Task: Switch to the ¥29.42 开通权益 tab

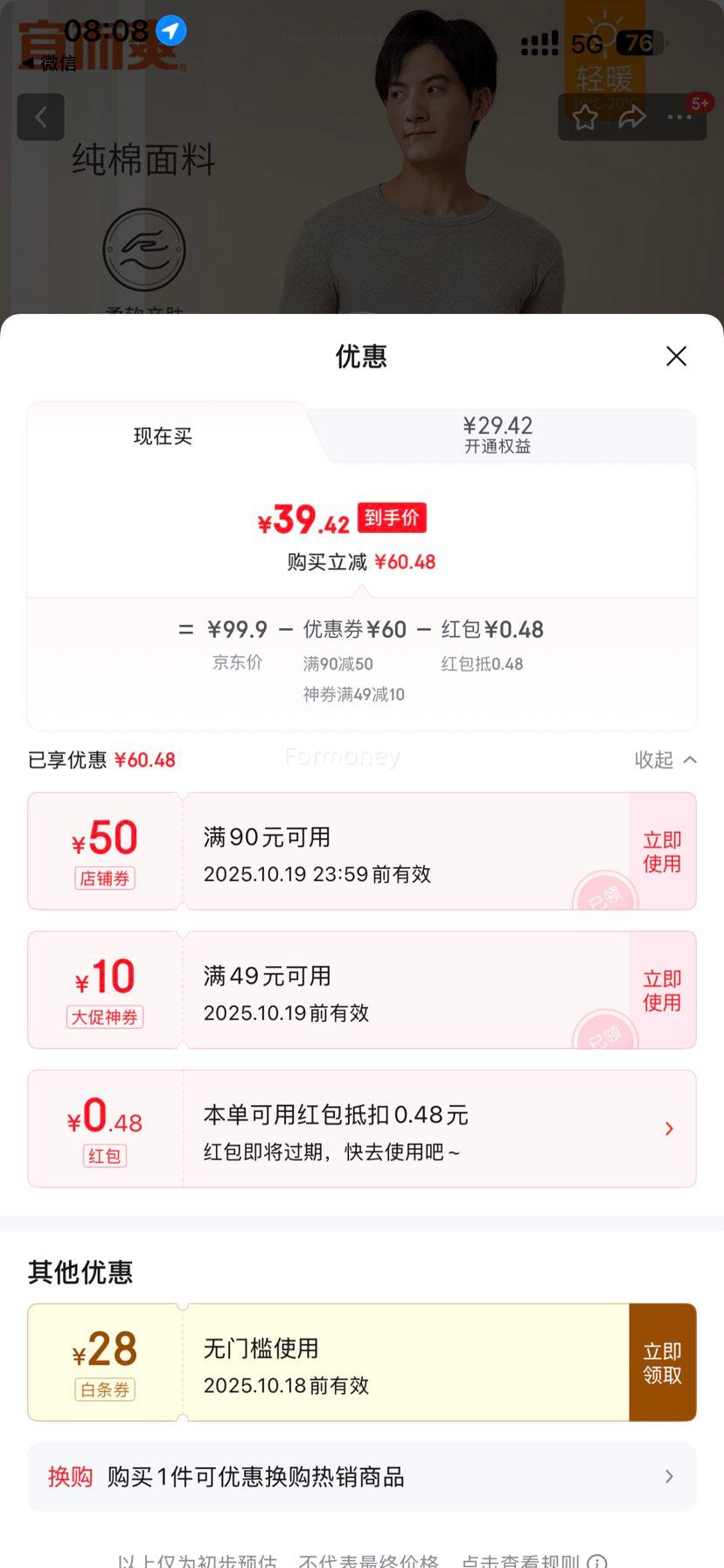Action: [x=498, y=435]
